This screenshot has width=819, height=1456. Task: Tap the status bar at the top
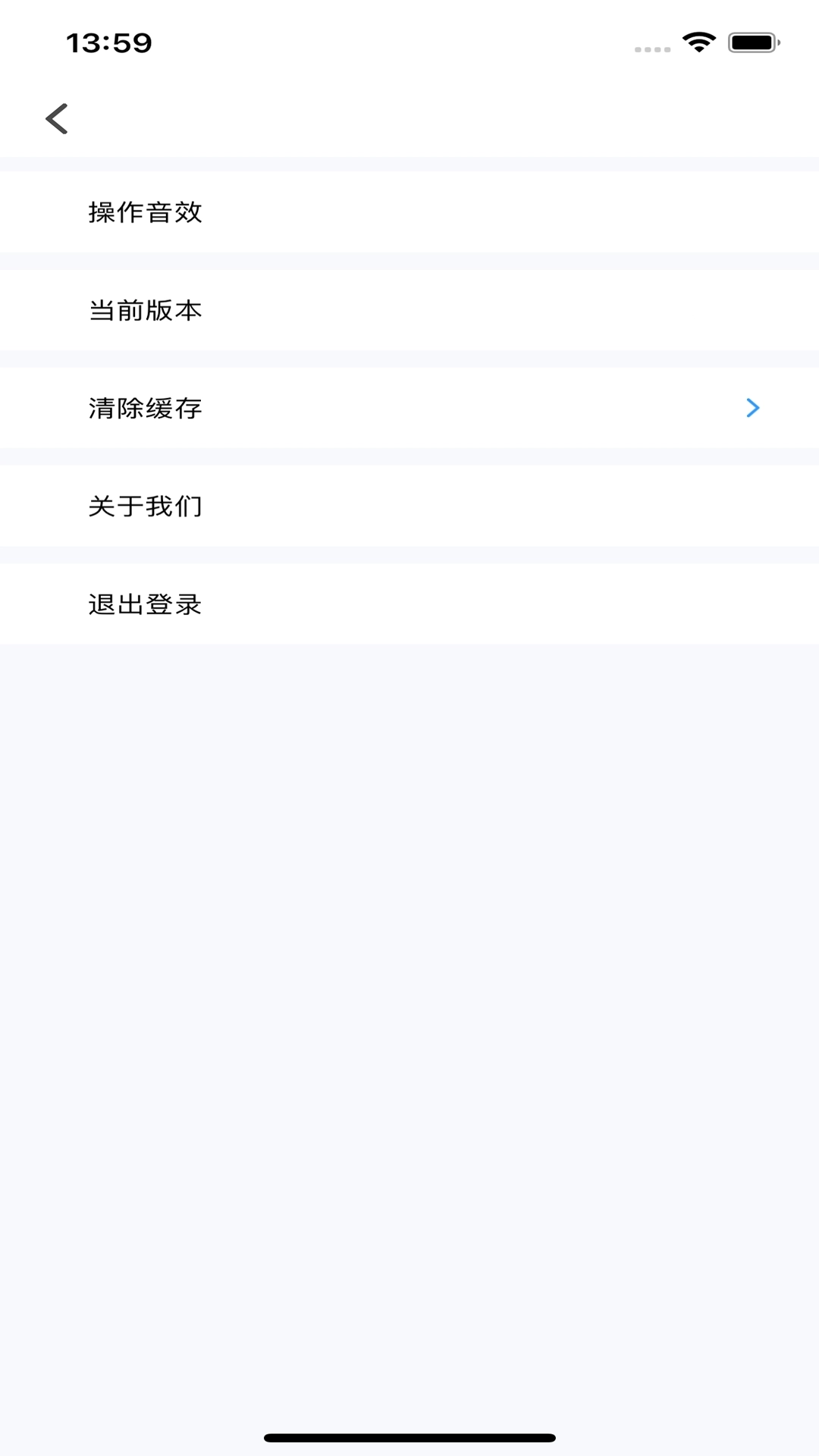[409, 43]
